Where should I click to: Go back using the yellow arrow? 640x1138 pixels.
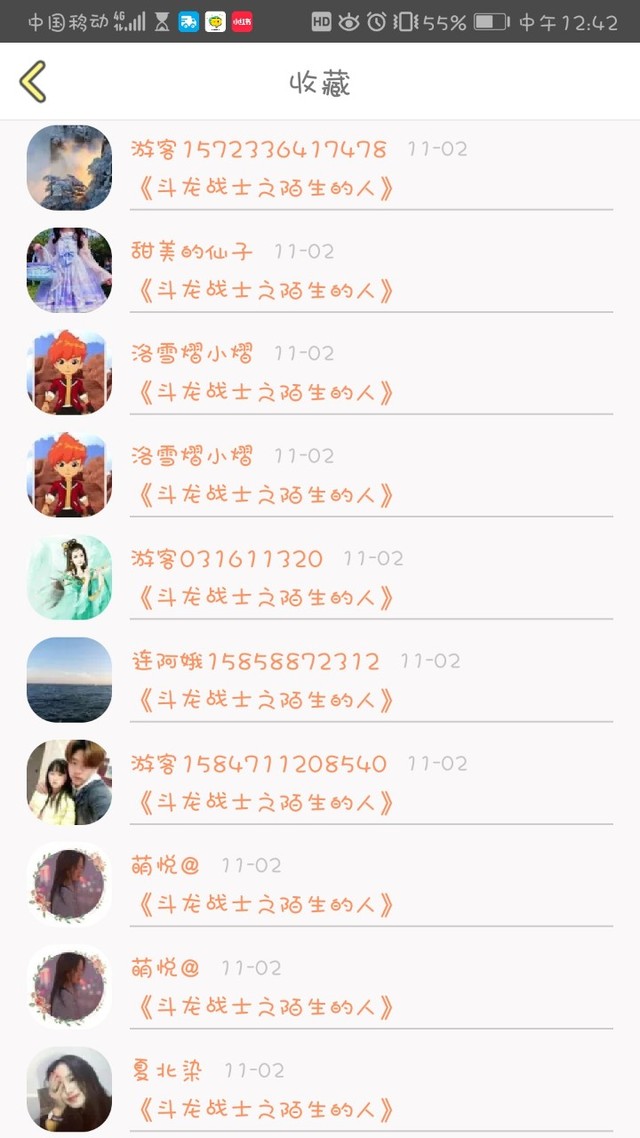pos(33,82)
